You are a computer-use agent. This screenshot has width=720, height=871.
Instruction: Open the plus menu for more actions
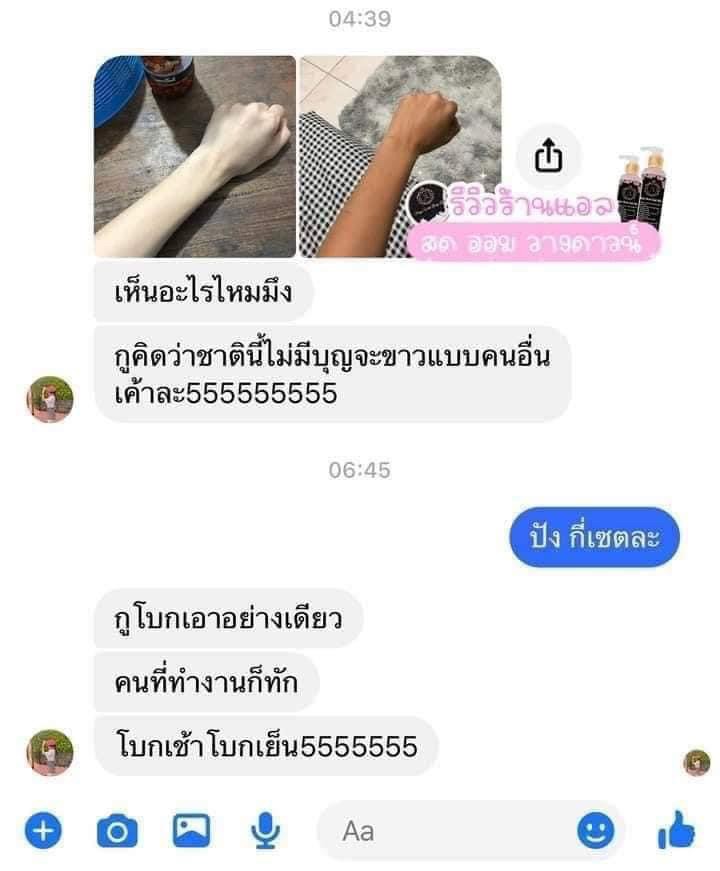tap(43, 830)
